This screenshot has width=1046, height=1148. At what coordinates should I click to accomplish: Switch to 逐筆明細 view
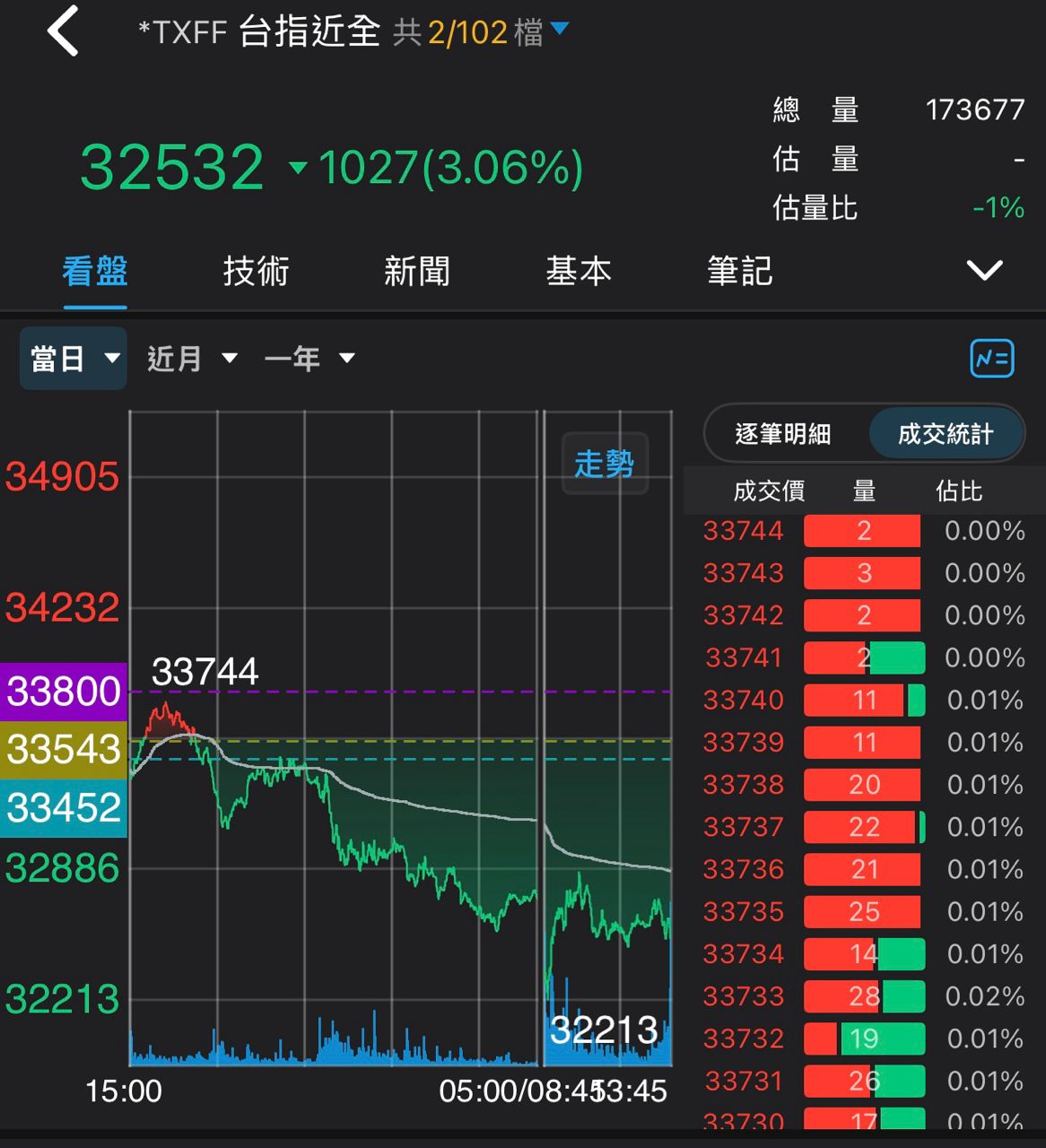pyautogui.click(x=783, y=434)
